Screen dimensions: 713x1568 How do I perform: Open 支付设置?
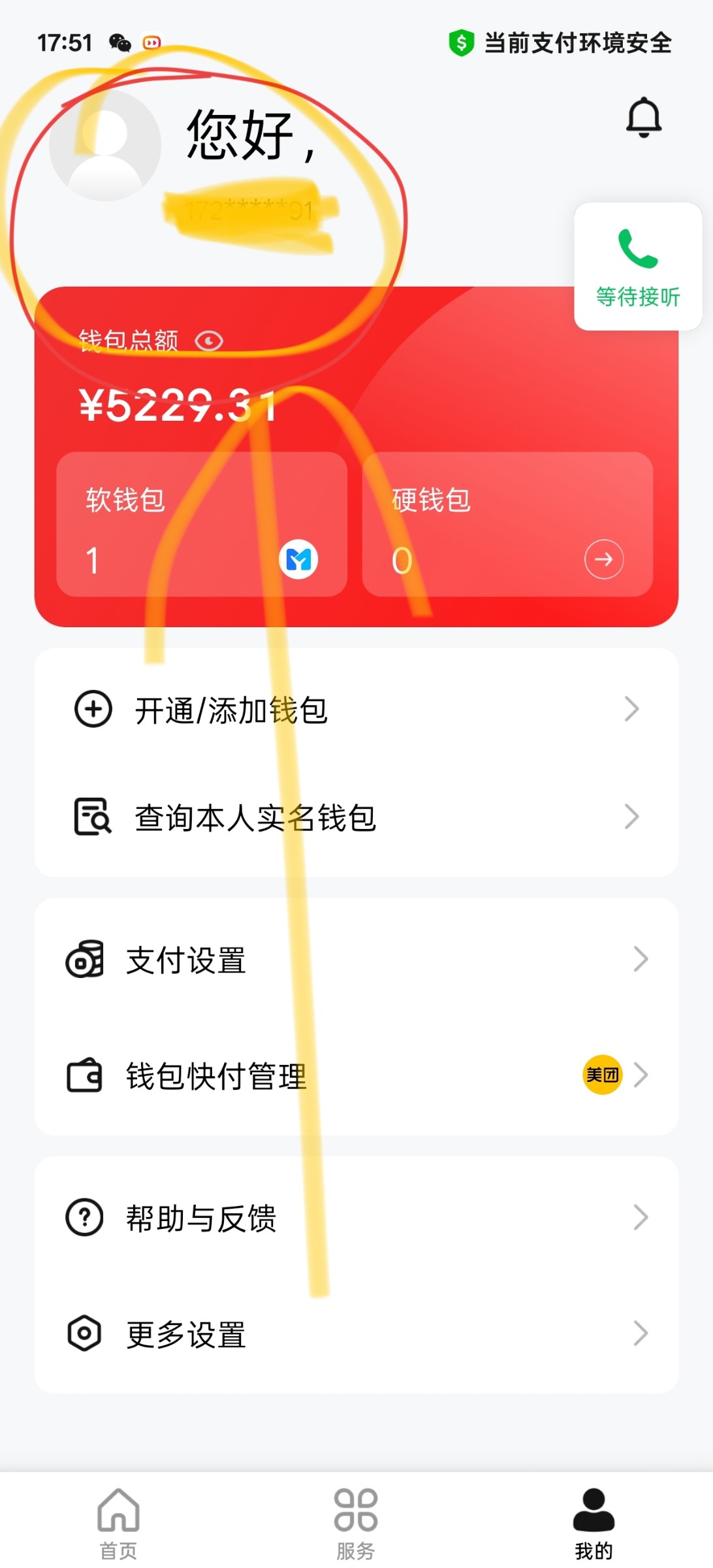[x=356, y=960]
